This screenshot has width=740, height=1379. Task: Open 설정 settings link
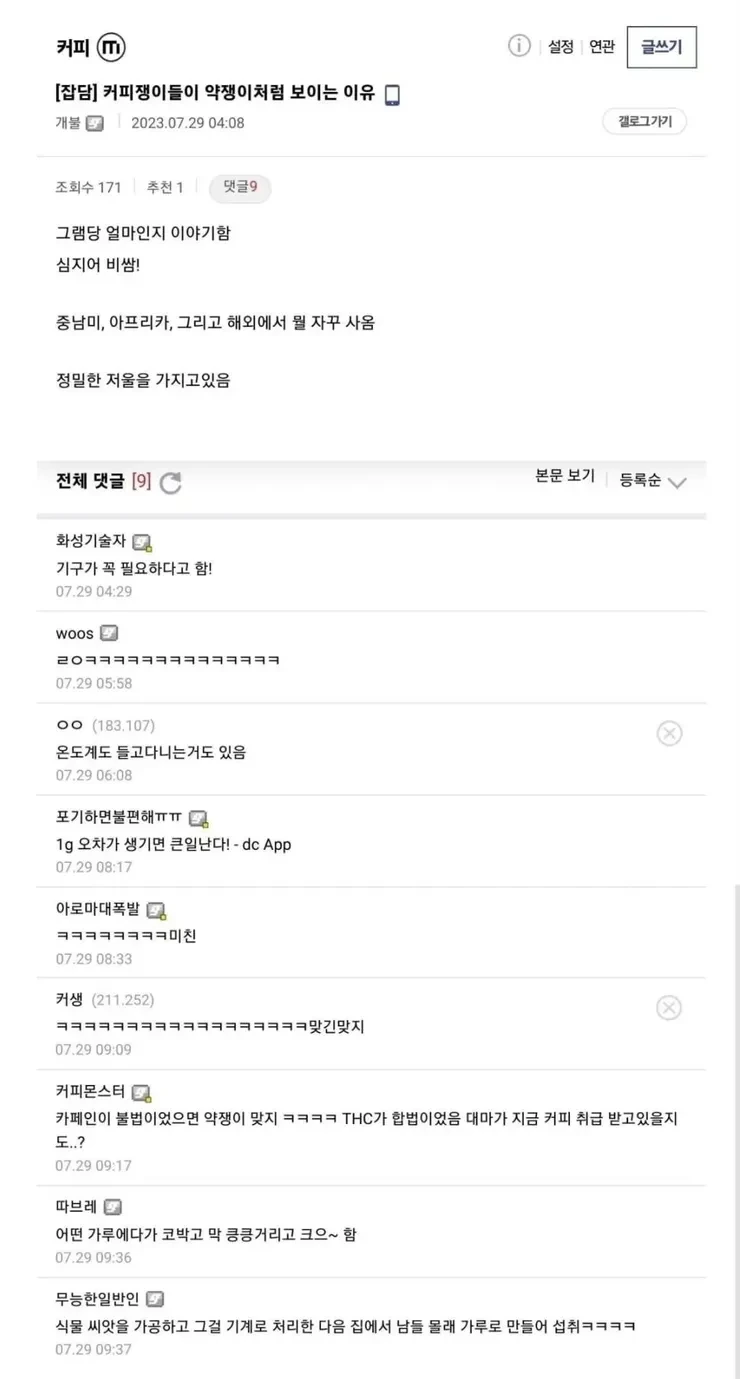561,46
